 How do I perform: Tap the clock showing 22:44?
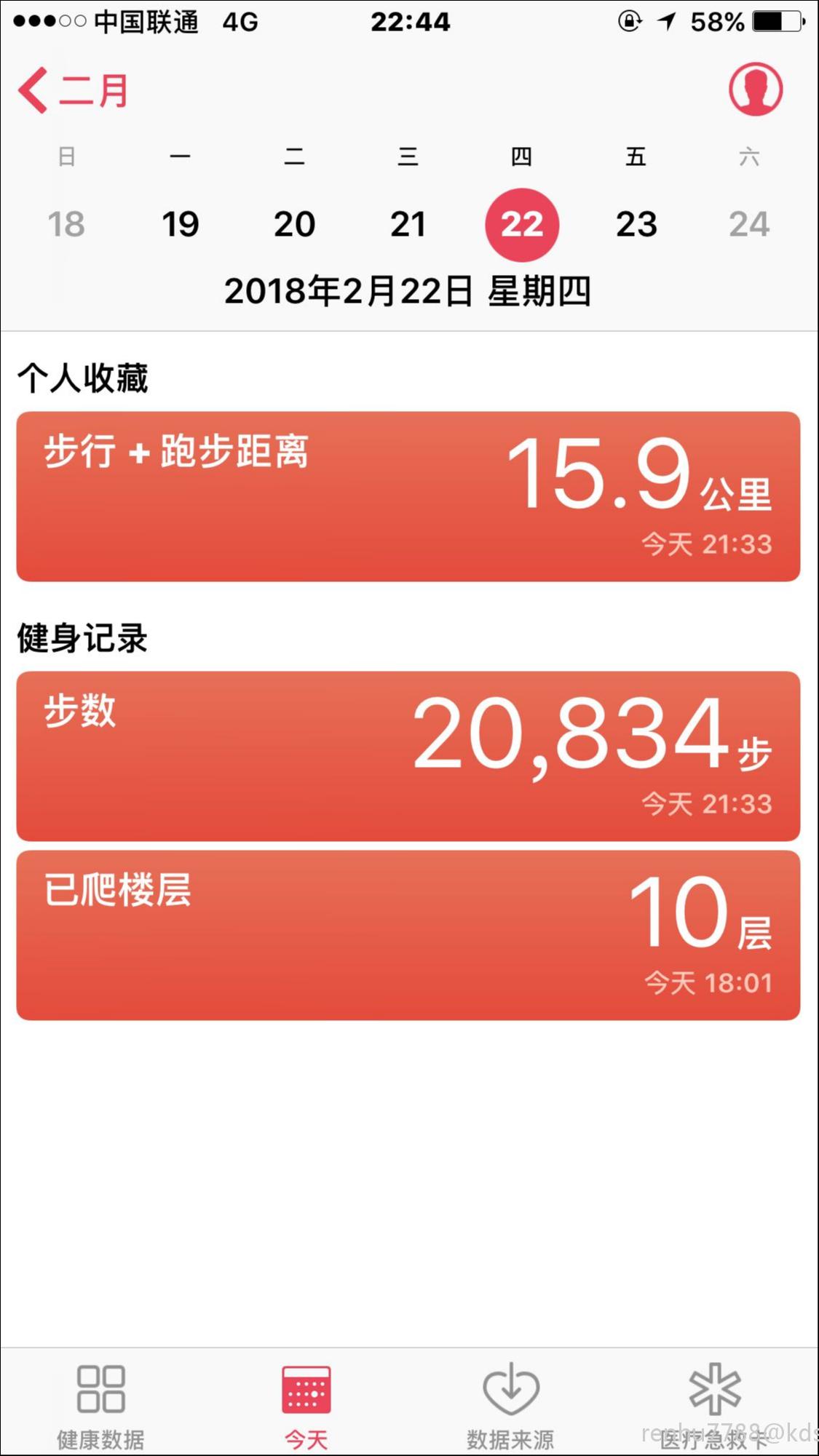tap(409, 22)
